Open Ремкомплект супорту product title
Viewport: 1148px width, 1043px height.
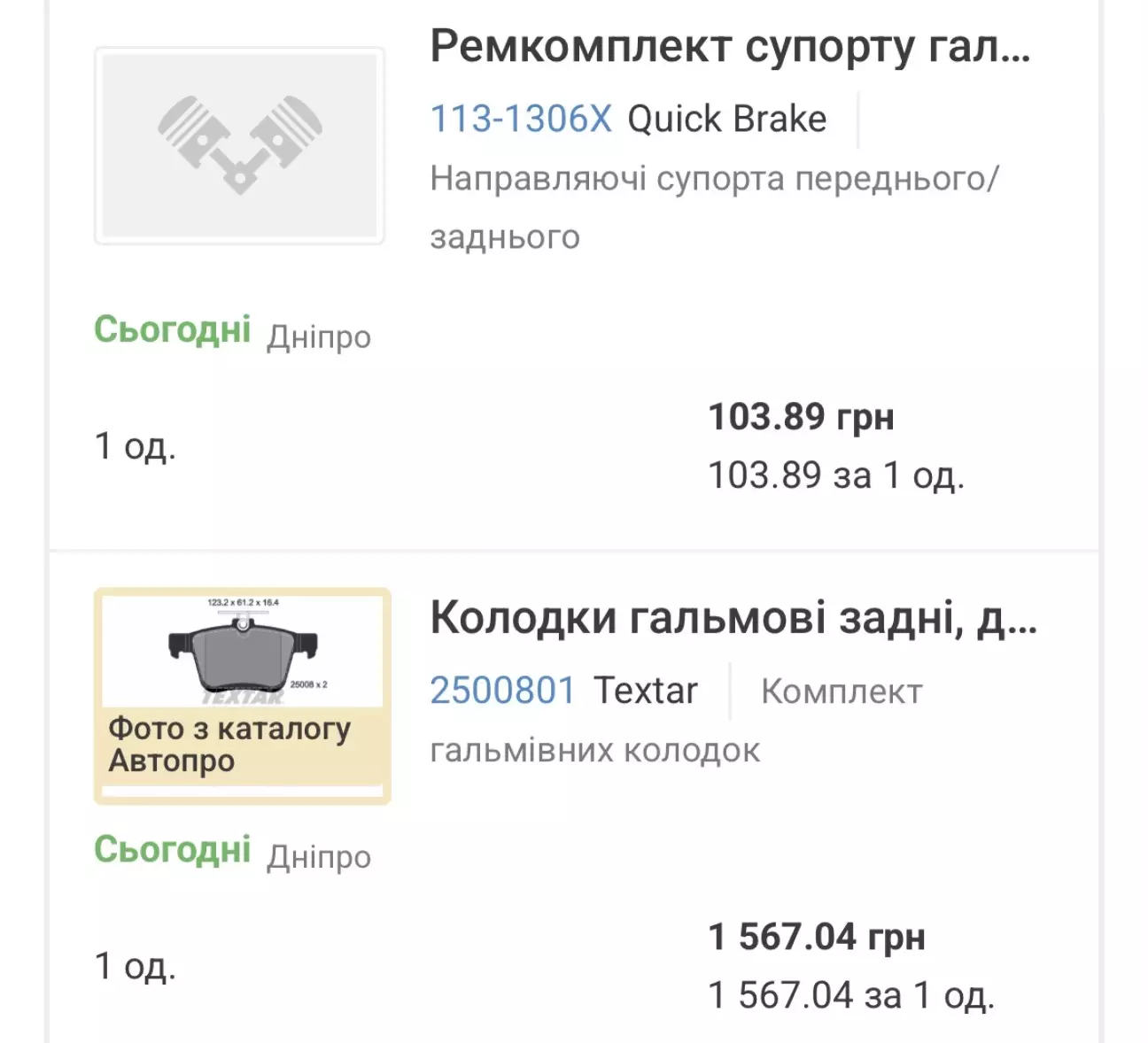point(730,47)
